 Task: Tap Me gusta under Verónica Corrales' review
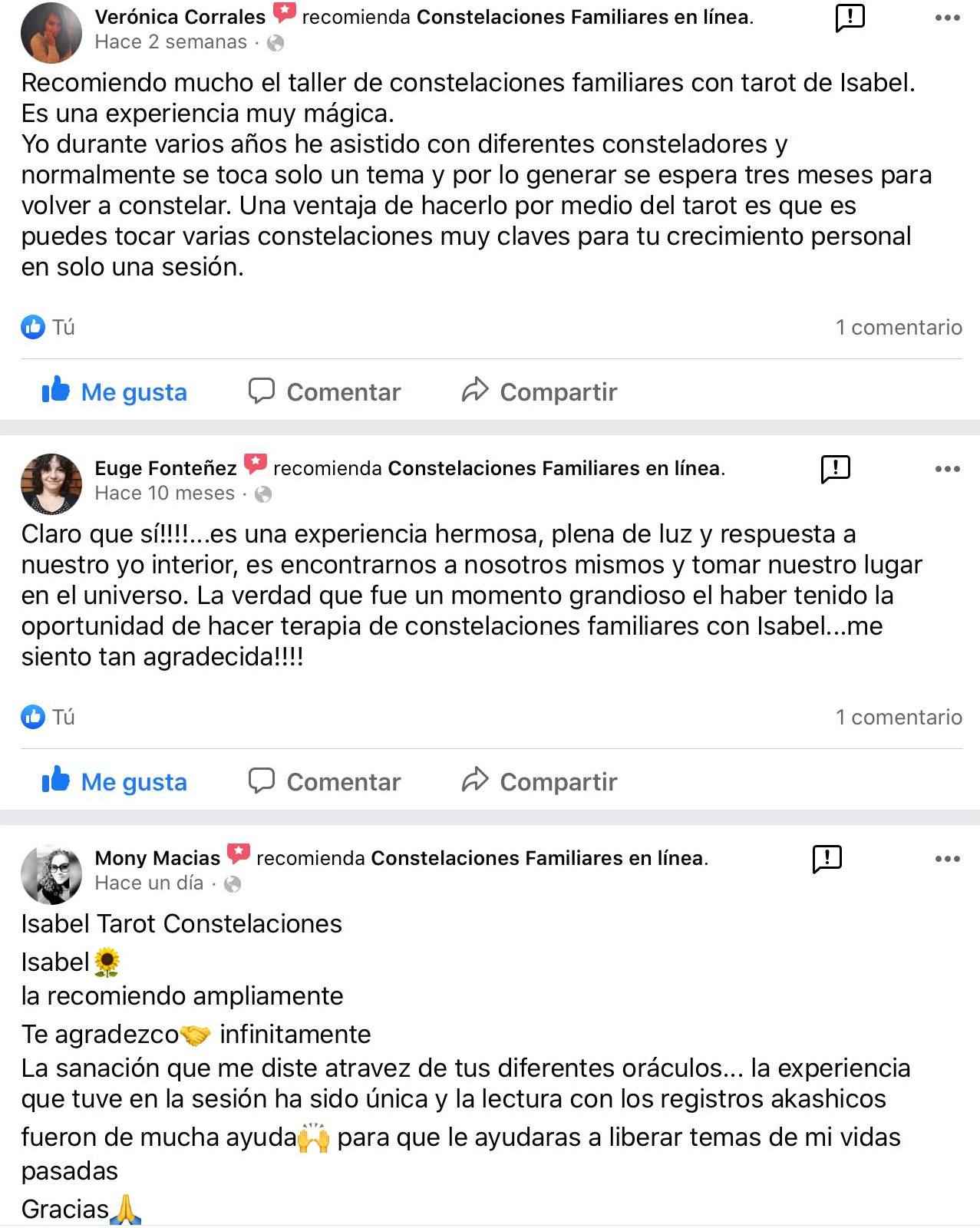115,391
